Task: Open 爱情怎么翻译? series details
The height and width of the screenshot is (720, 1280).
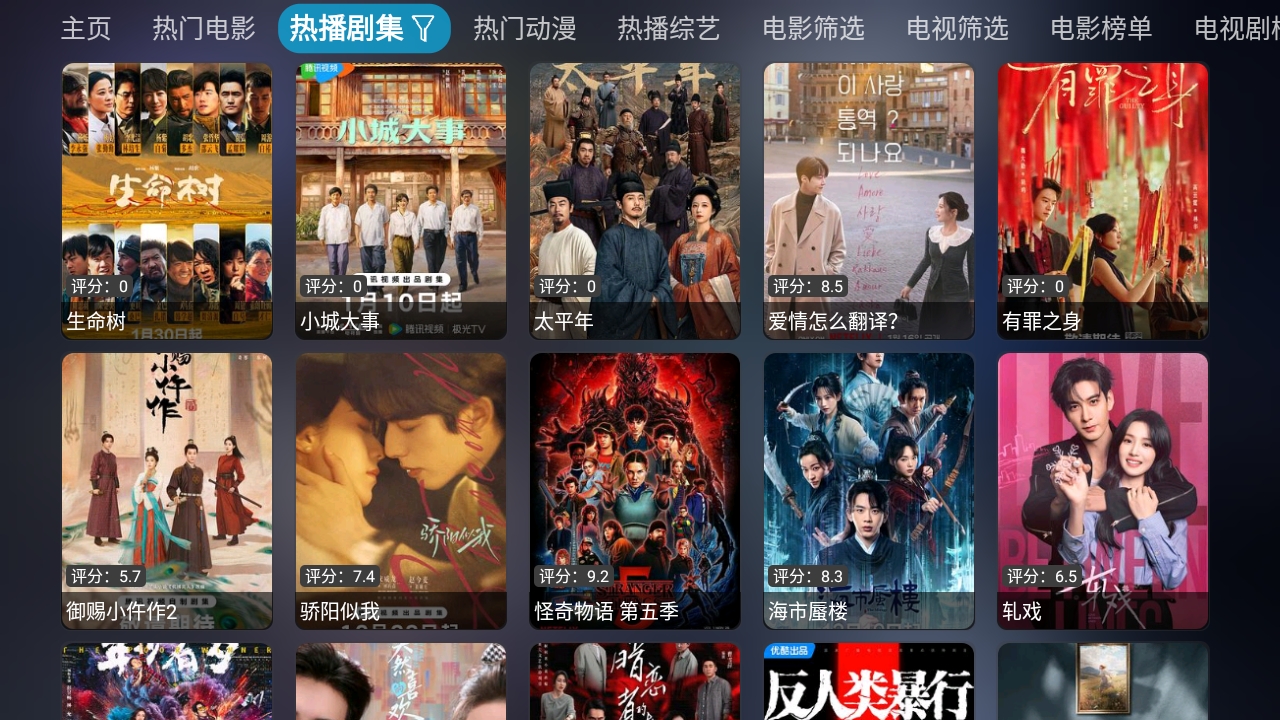Action: [x=869, y=201]
